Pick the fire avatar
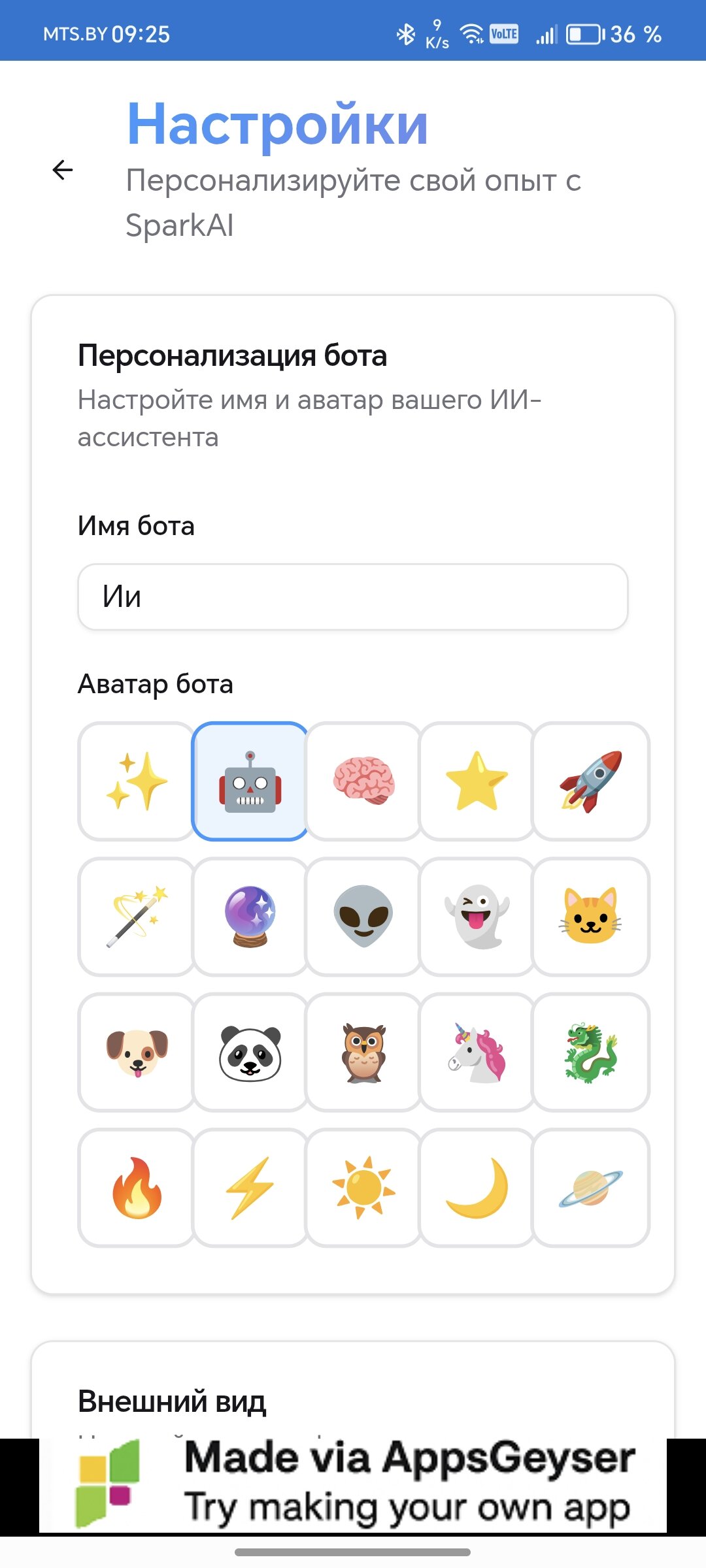The image size is (706, 1568). [137, 1188]
